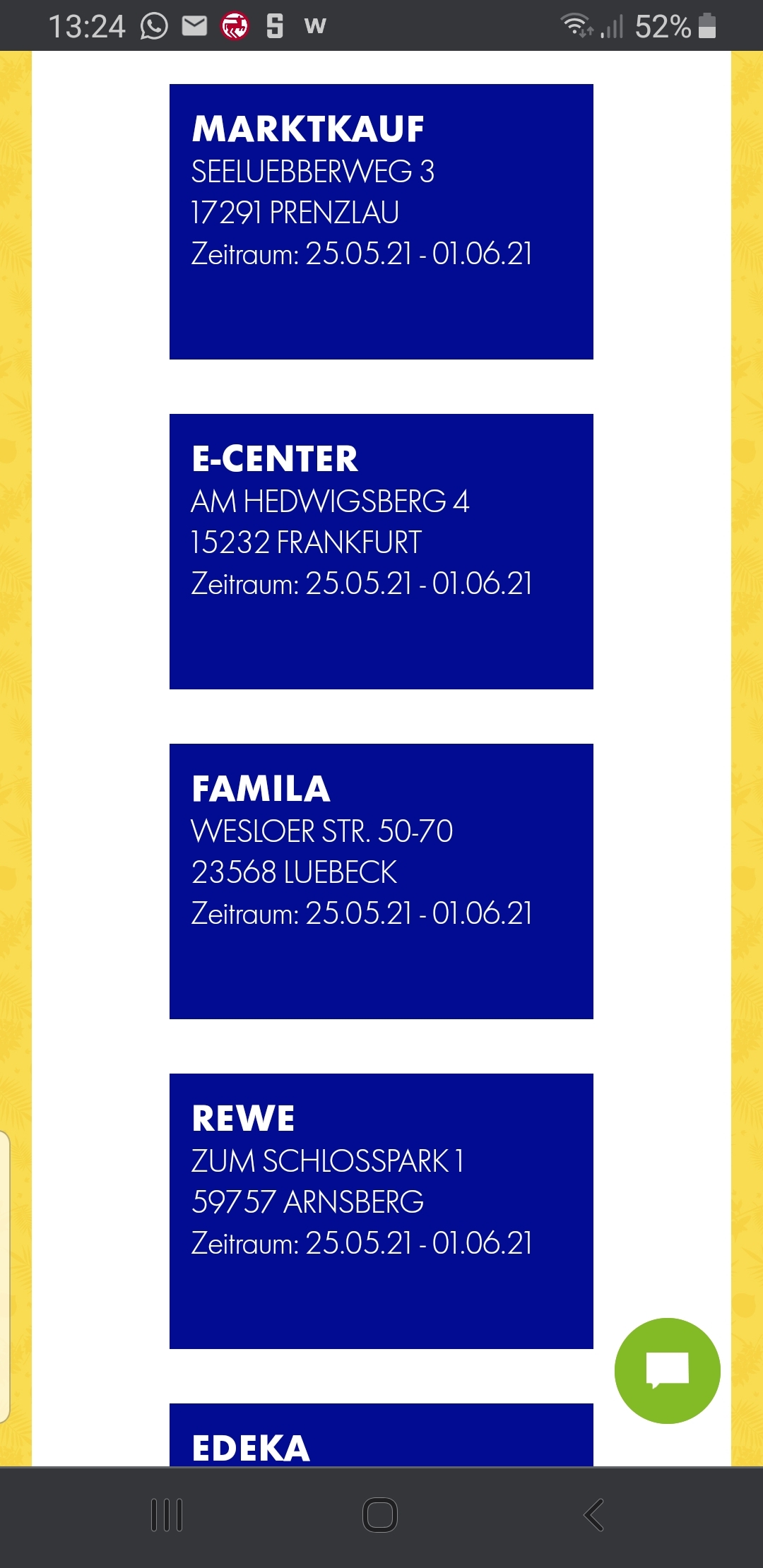Open recent apps
Image resolution: width=763 pixels, height=1568 pixels.
tap(167, 1515)
